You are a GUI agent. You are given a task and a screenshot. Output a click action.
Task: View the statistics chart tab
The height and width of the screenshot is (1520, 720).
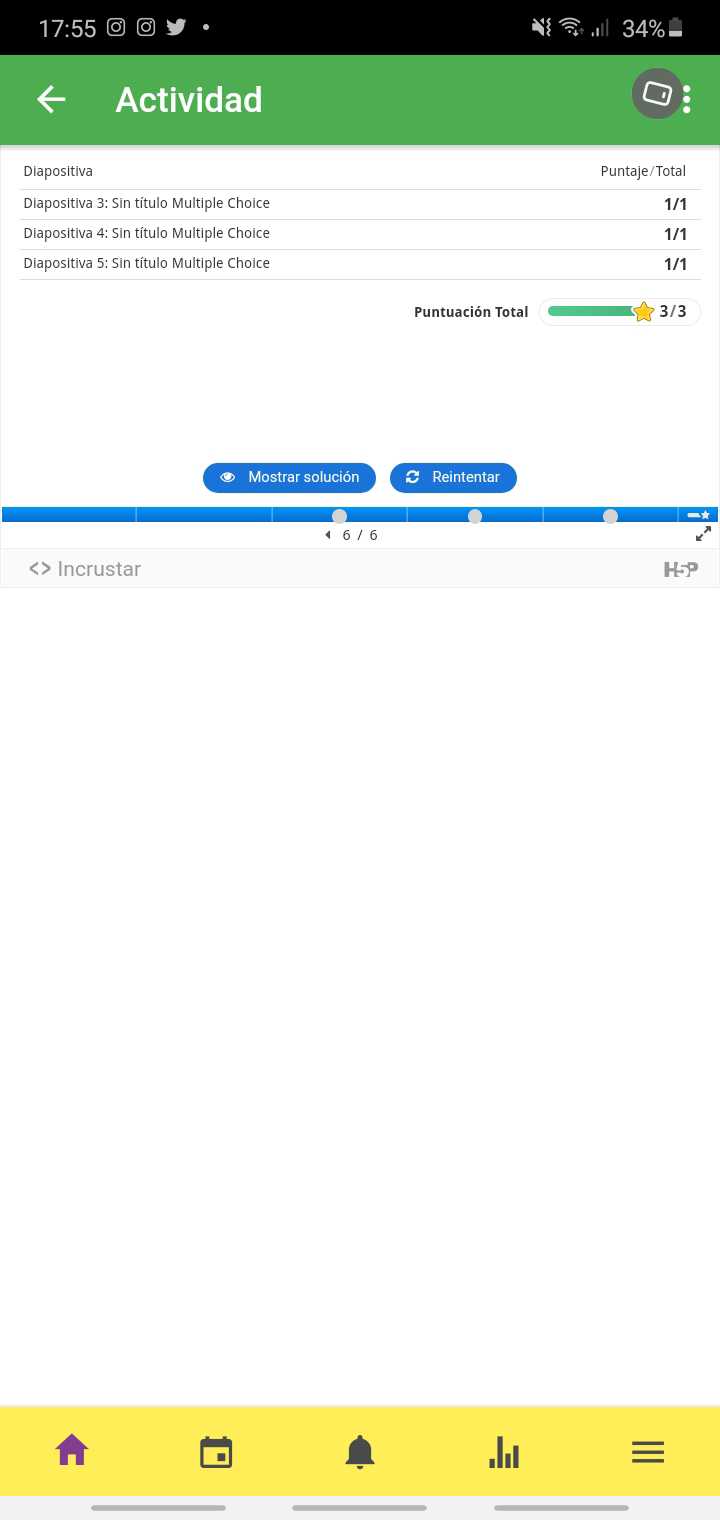click(x=504, y=1451)
